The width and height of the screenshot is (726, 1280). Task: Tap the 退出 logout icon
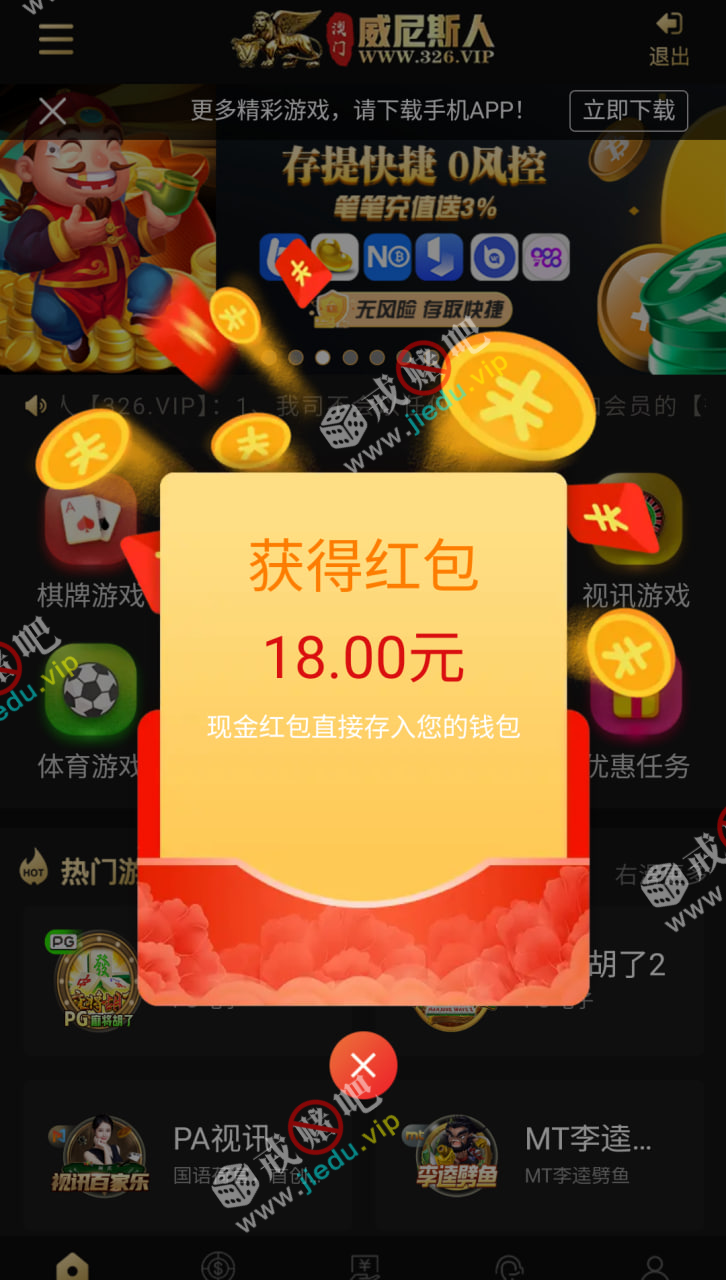[668, 38]
